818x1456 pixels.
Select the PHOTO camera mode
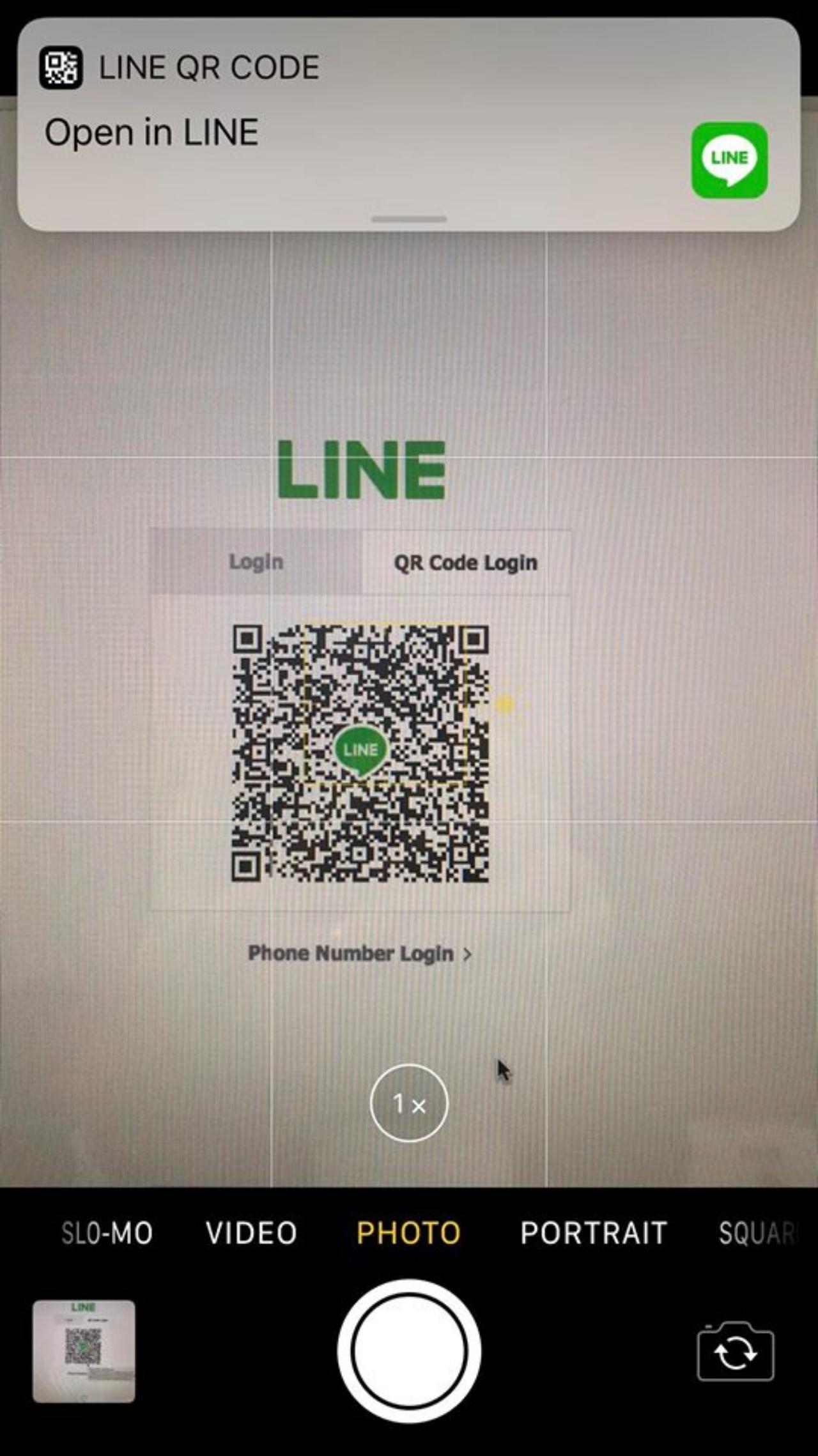pyautogui.click(x=409, y=1233)
